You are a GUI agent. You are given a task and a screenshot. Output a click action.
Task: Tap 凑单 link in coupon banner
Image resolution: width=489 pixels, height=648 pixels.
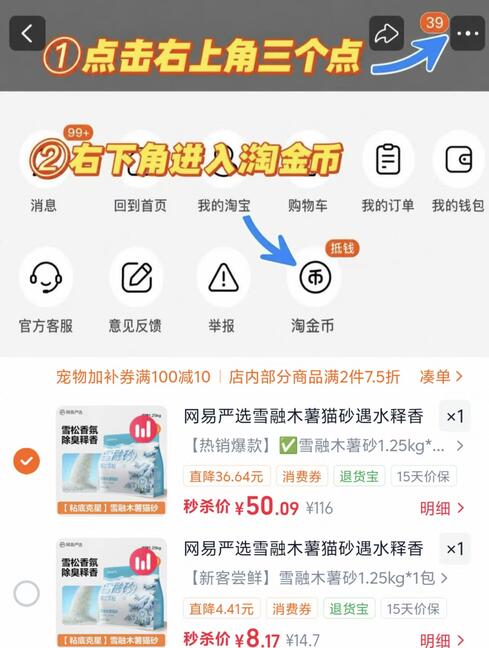[441, 376]
